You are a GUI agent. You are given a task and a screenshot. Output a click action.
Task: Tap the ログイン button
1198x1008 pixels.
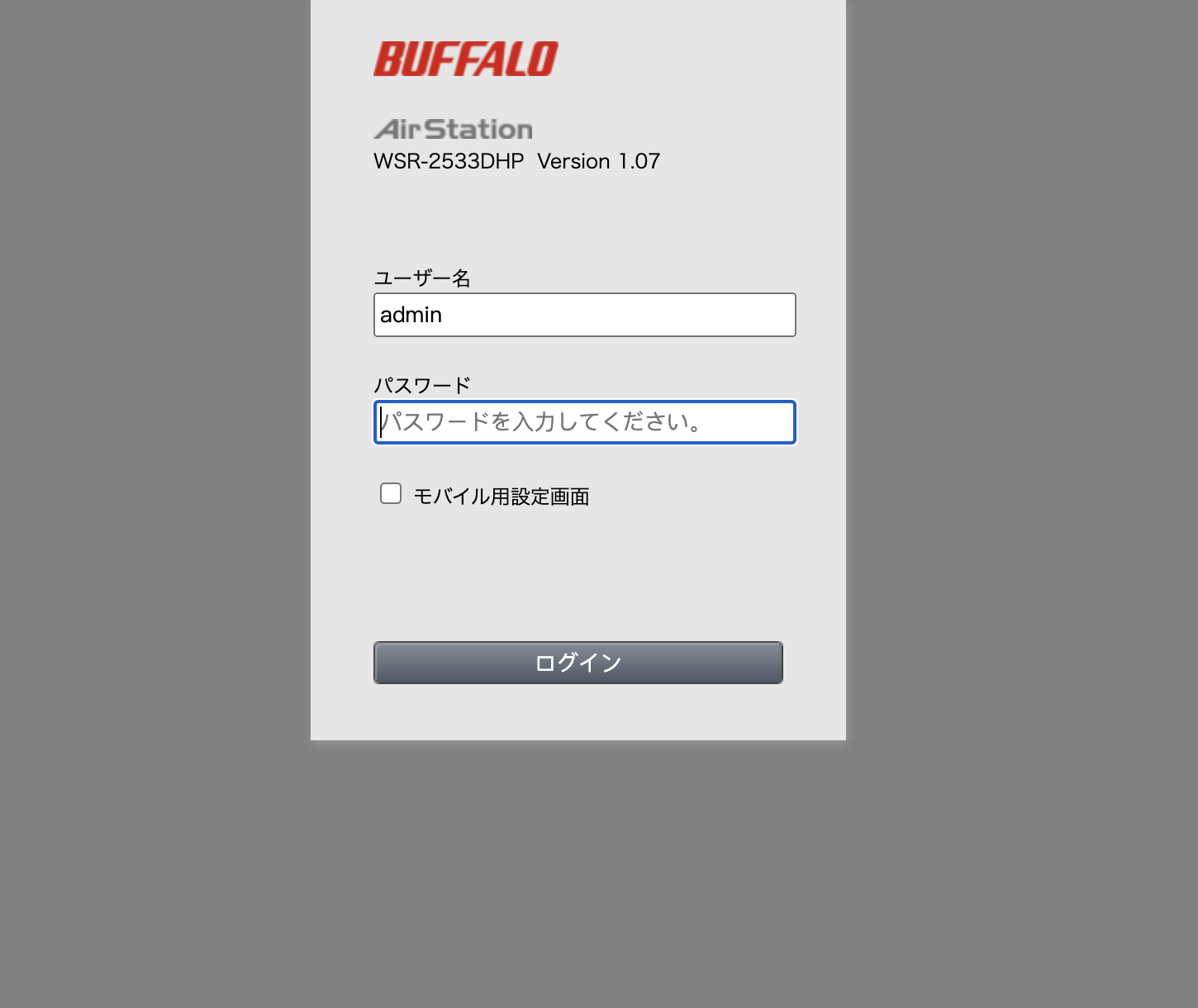578,663
